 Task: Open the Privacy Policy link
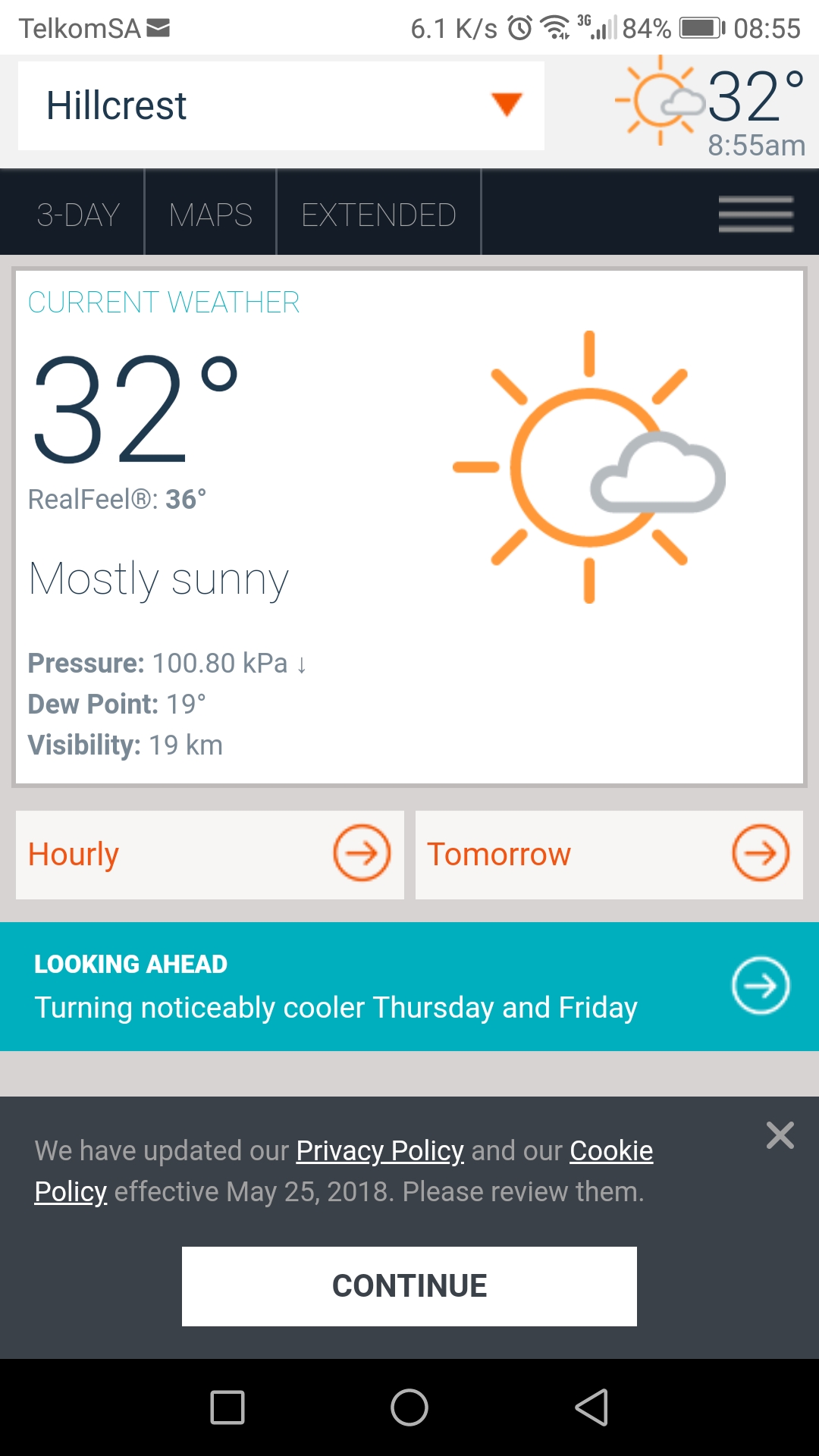pos(379,1151)
